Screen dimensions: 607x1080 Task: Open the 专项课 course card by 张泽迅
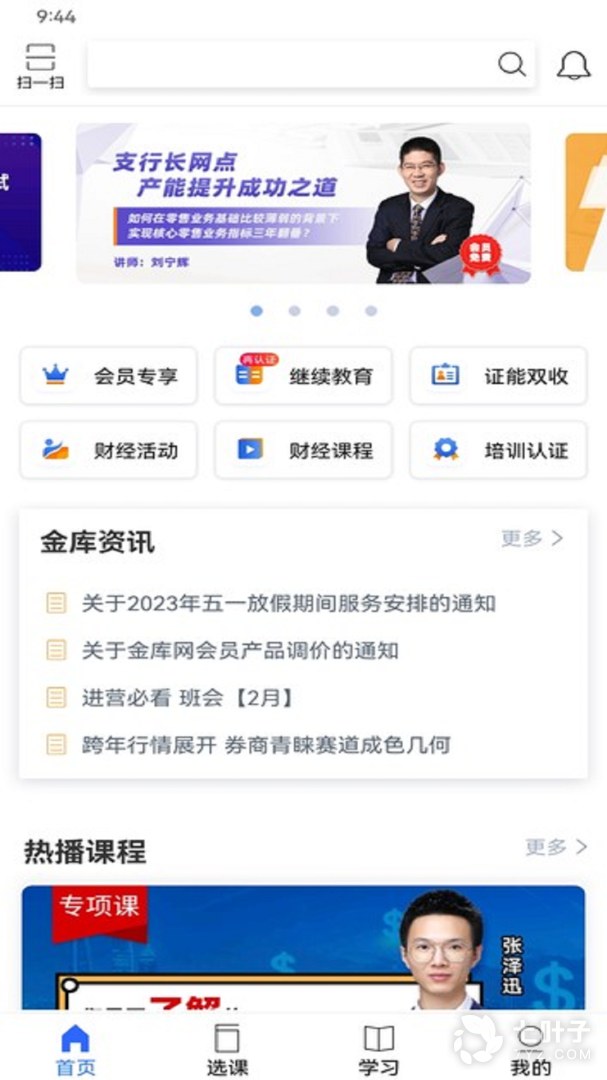303,948
